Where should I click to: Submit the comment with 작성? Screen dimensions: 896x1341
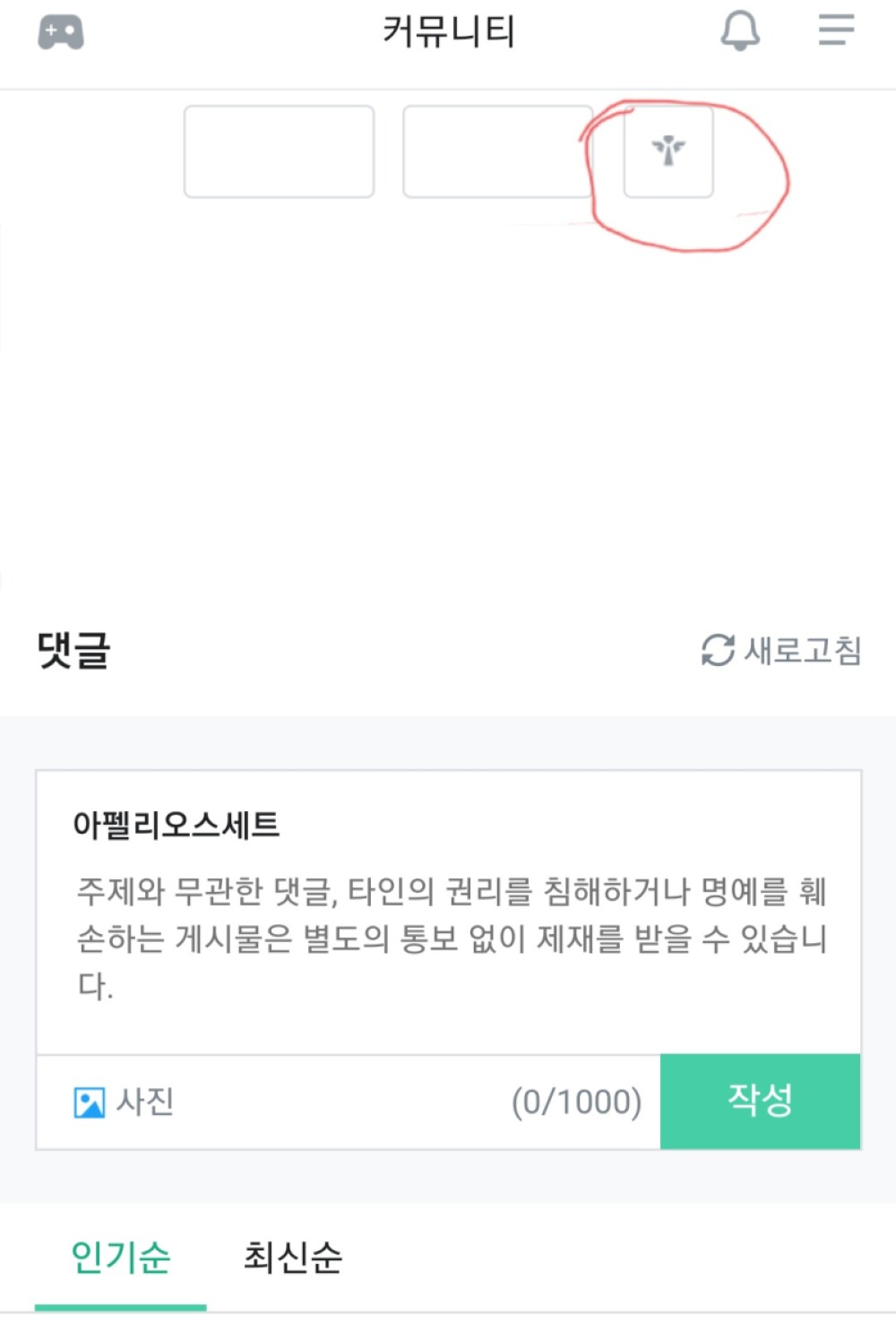pos(760,1101)
